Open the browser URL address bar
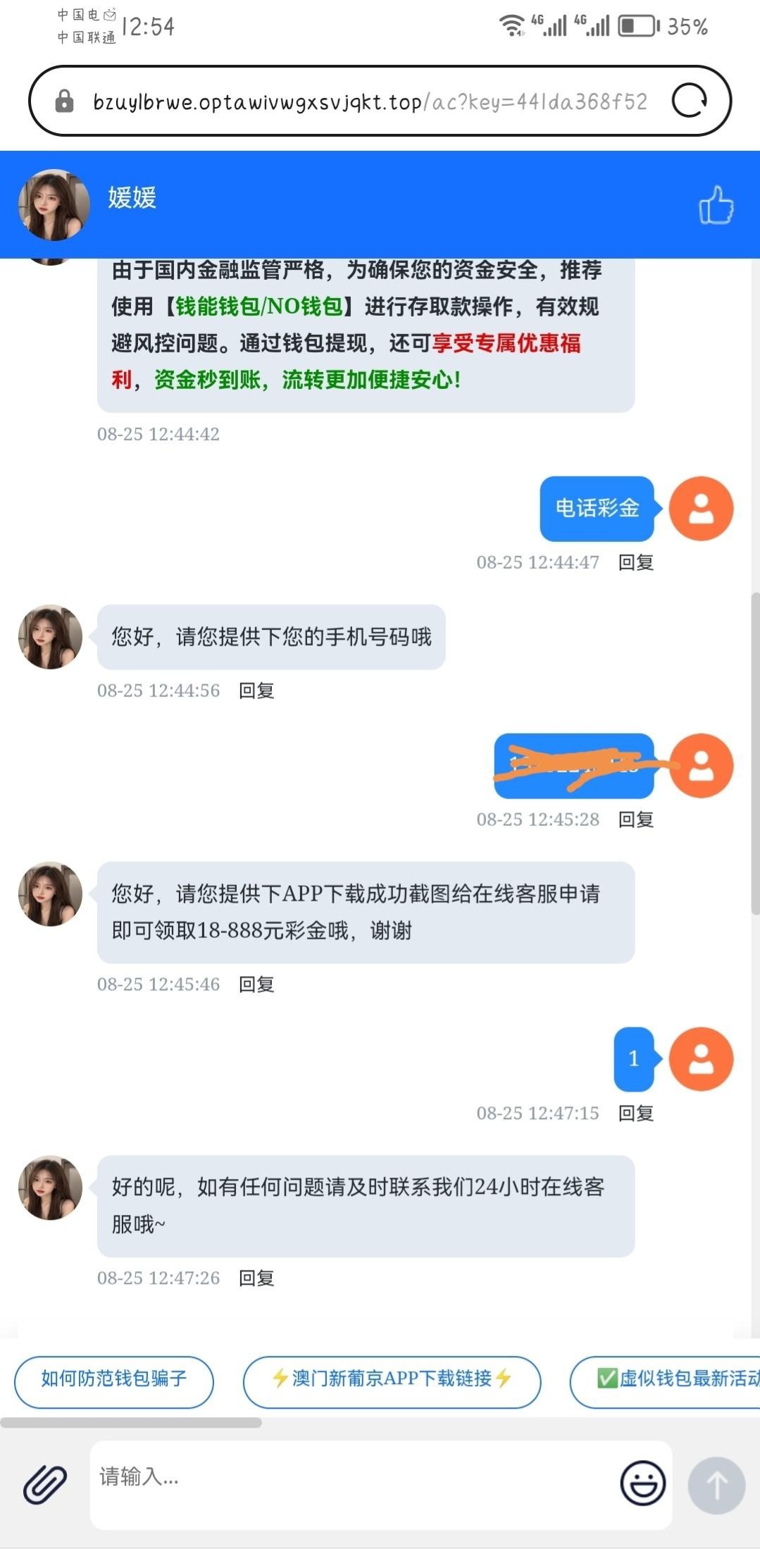The image size is (760, 1568). pyautogui.click(x=369, y=102)
